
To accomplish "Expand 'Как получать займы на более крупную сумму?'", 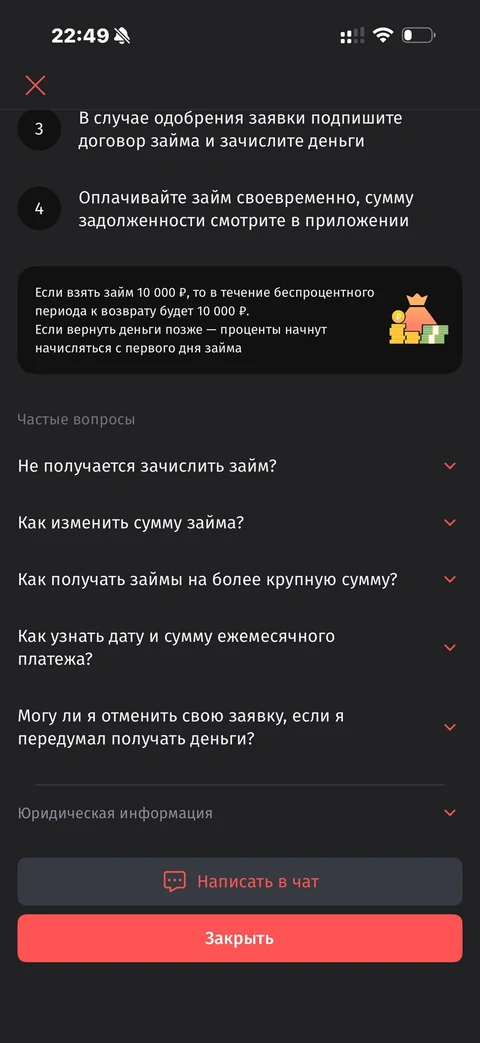I will tap(239, 579).
